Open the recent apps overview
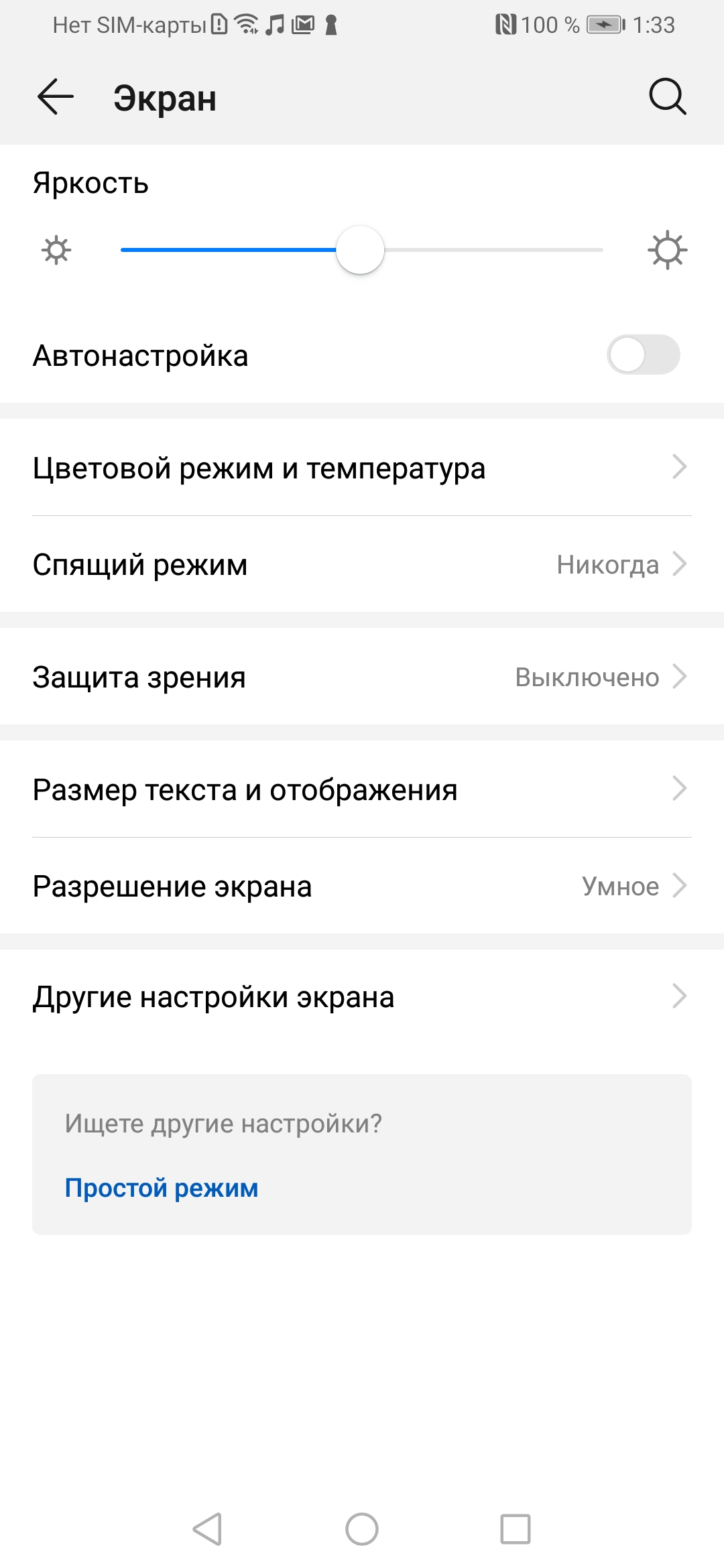724x1568 pixels. [x=516, y=1529]
